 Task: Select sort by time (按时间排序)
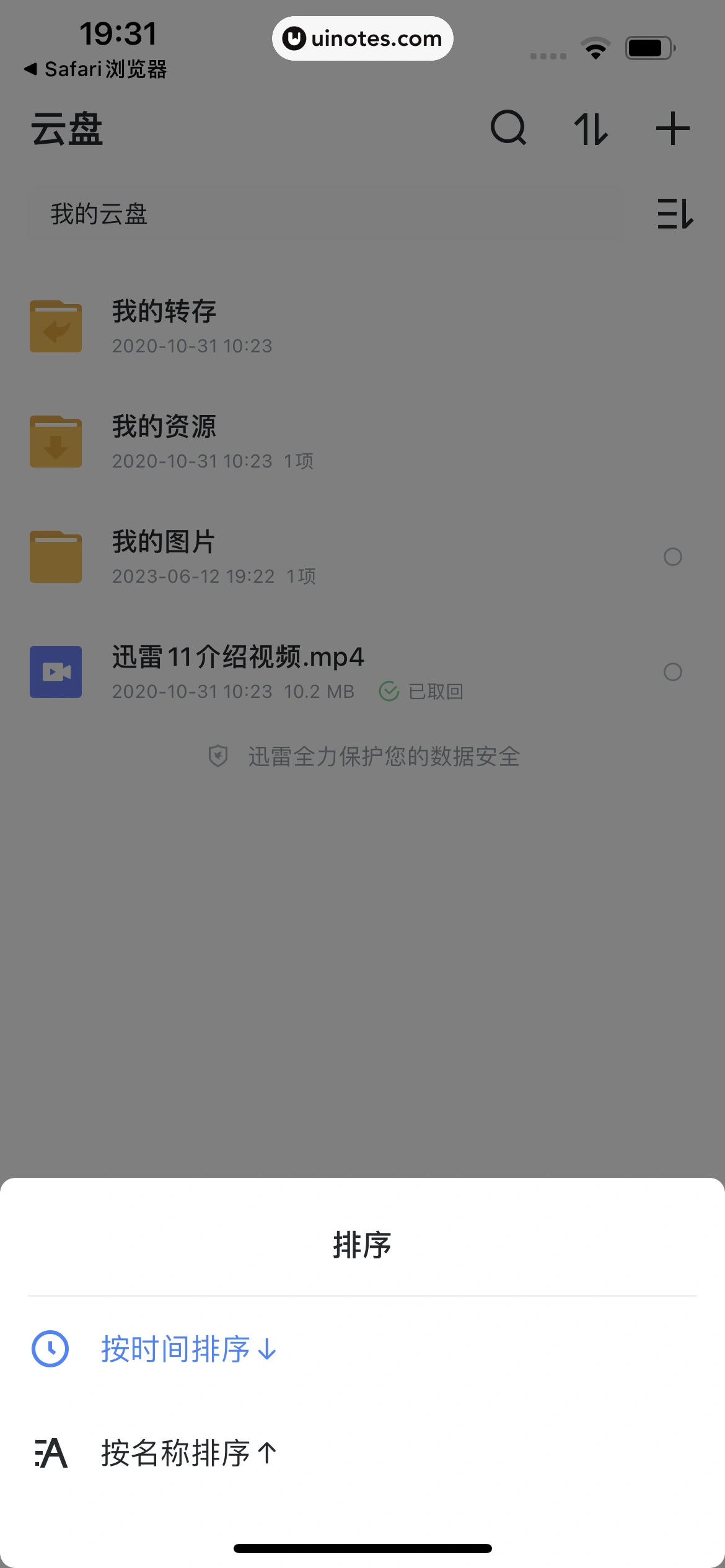176,1349
